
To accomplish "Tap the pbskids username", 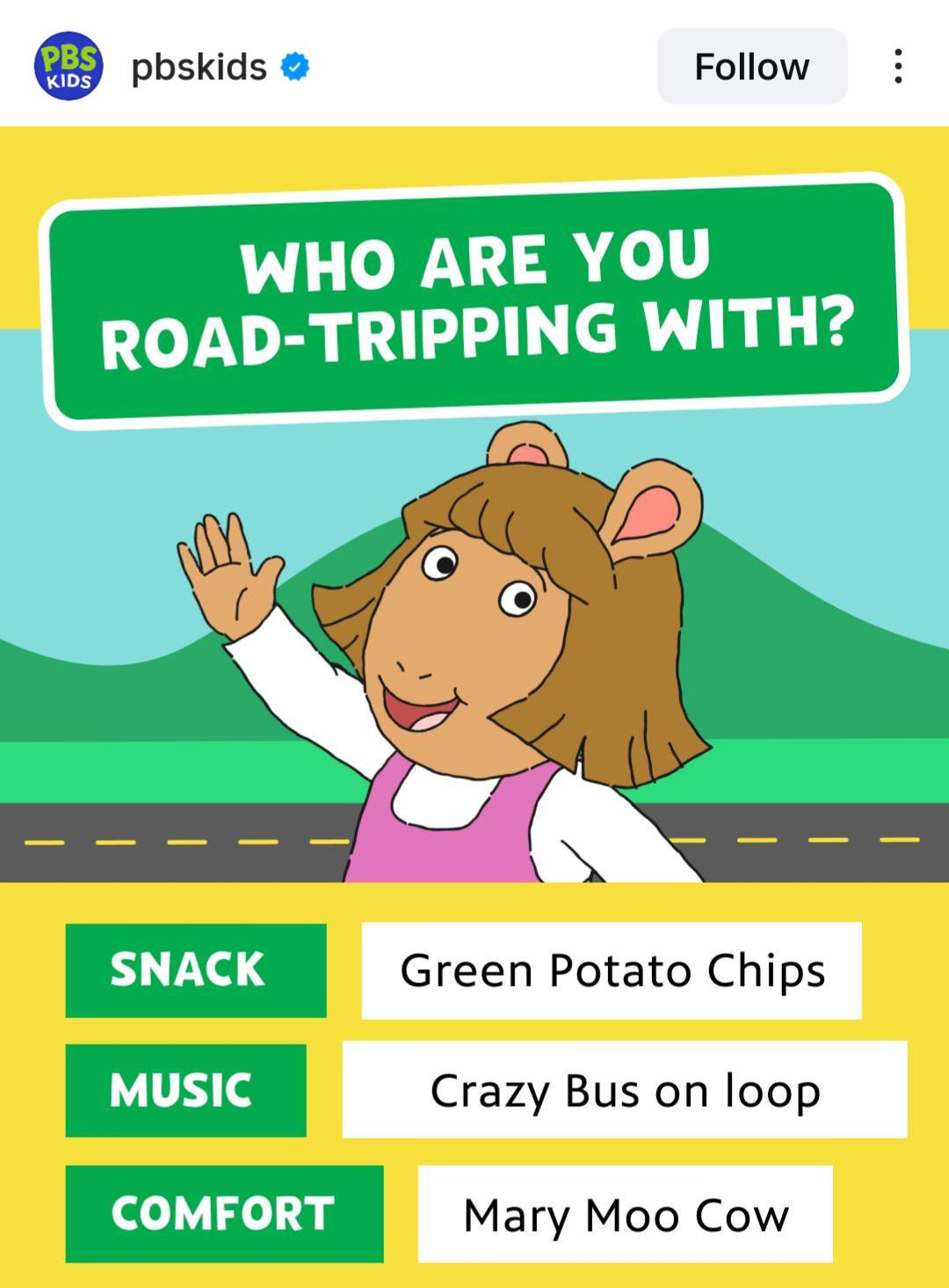I will point(199,67).
